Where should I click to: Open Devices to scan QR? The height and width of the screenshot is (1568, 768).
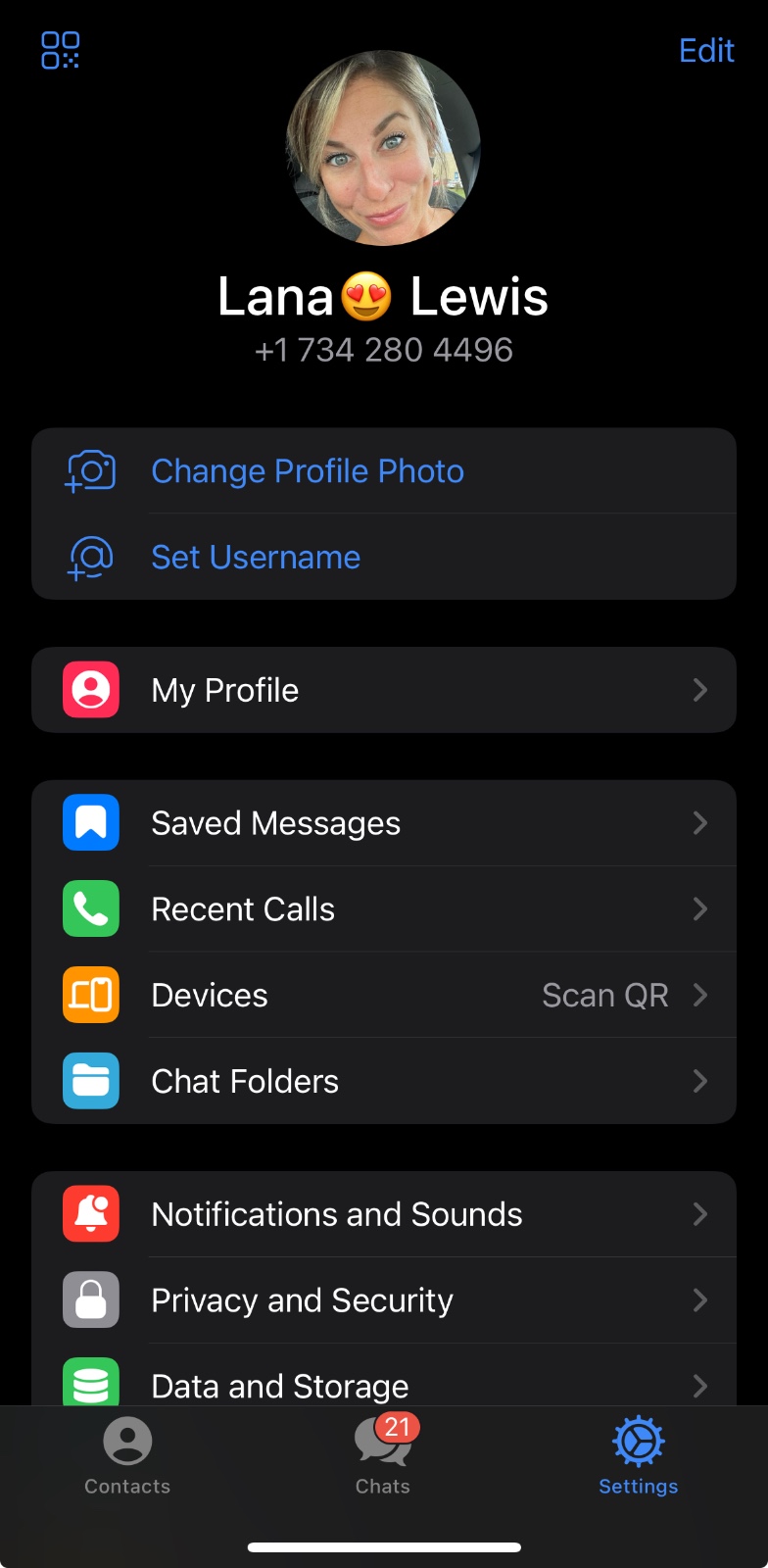click(383, 996)
